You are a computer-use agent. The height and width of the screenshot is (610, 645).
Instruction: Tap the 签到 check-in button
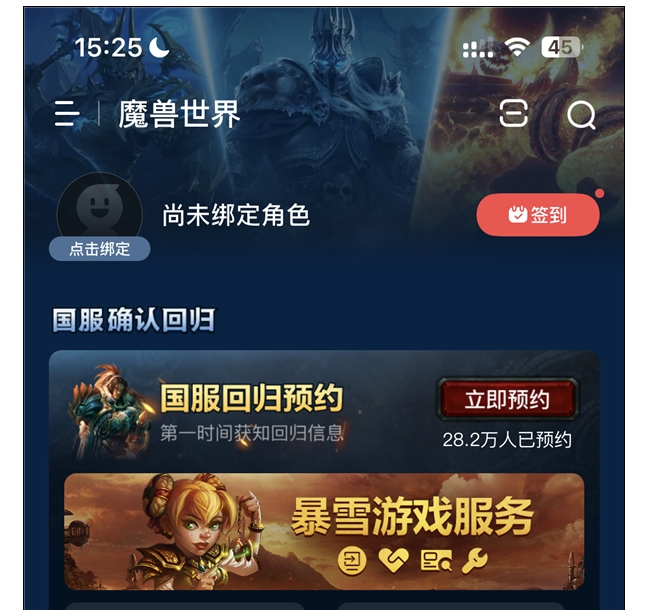coord(538,215)
